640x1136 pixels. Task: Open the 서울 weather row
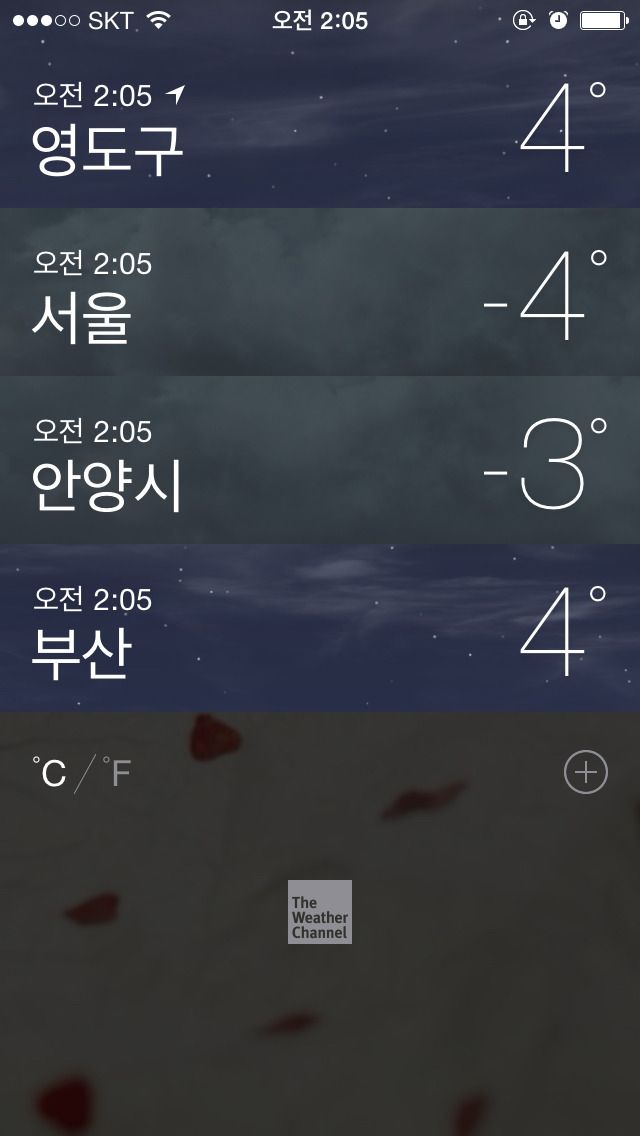tap(320, 292)
